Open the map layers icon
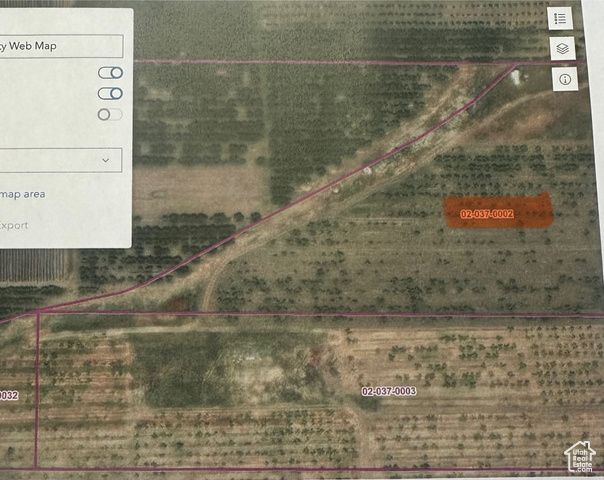604x480 pixels. 561,49
